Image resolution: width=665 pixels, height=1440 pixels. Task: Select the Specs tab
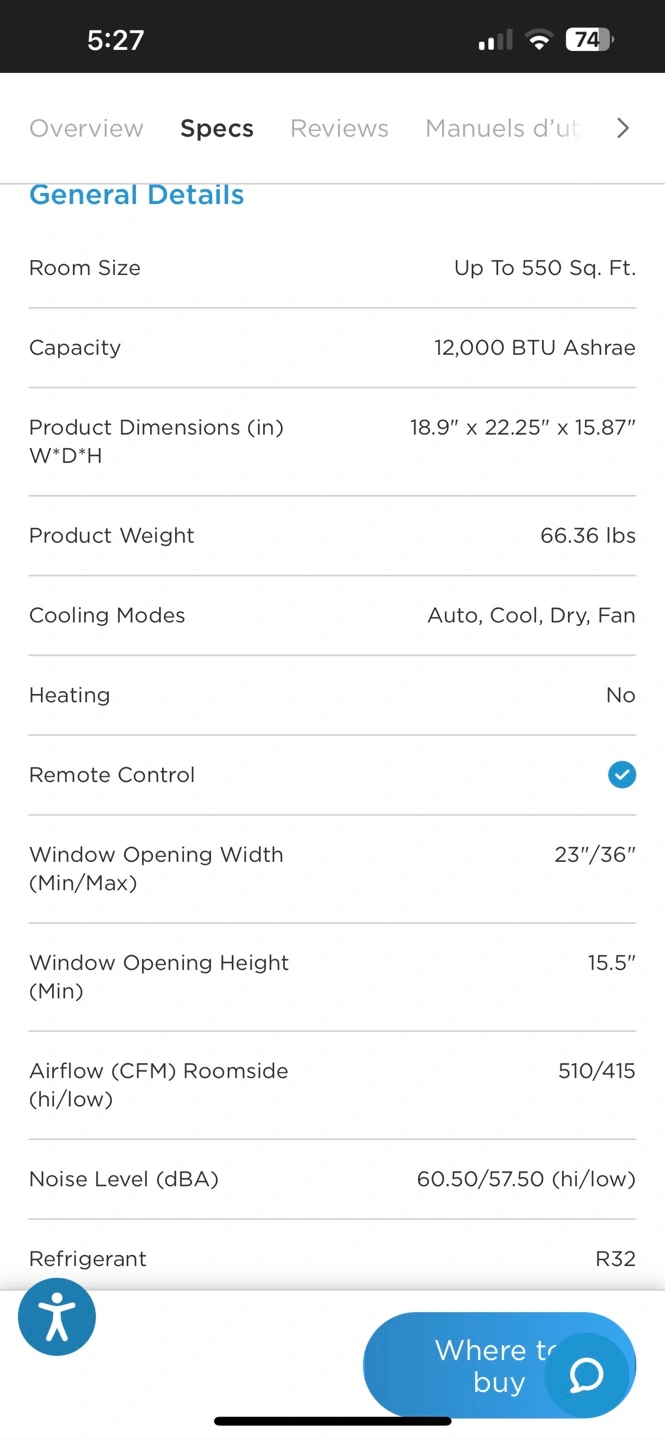[x=217, y=129]
